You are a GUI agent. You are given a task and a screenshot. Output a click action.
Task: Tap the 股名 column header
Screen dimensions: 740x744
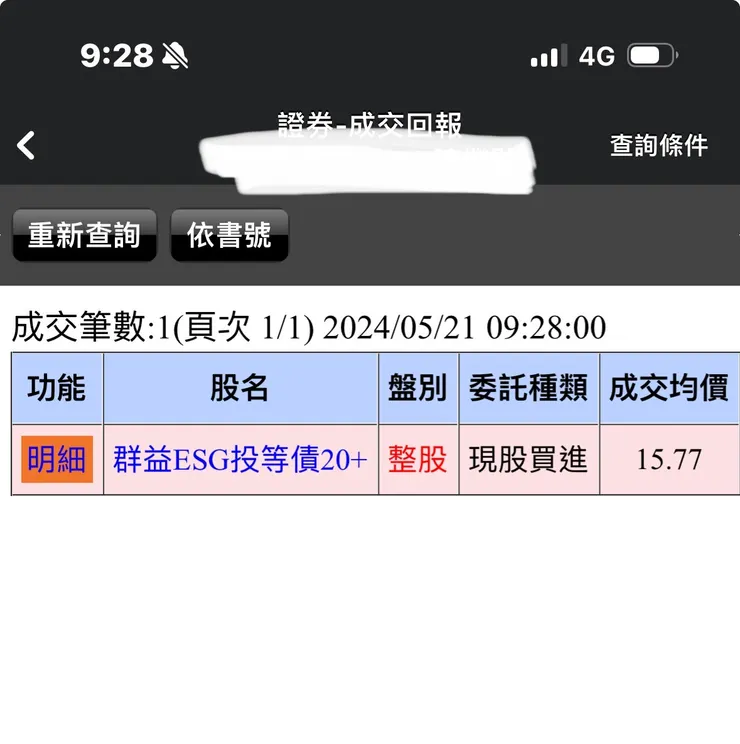tap(238, 389)
